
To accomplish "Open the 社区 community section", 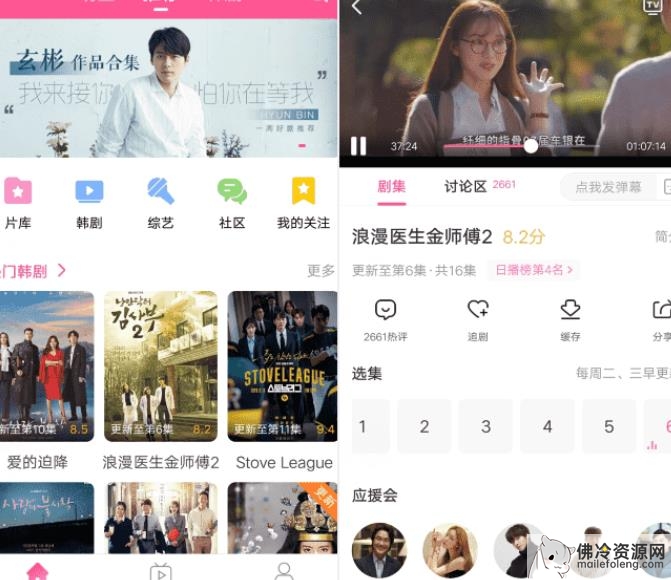I will [x=232, y=201].
